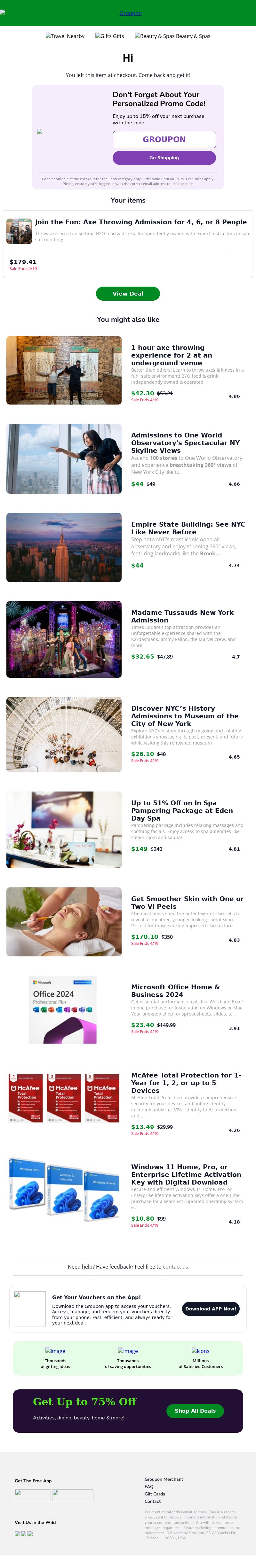Image resolution: width=256 pixels, height=1568 pixels.
Task: Open the Groupon header link
Action: 130,13
